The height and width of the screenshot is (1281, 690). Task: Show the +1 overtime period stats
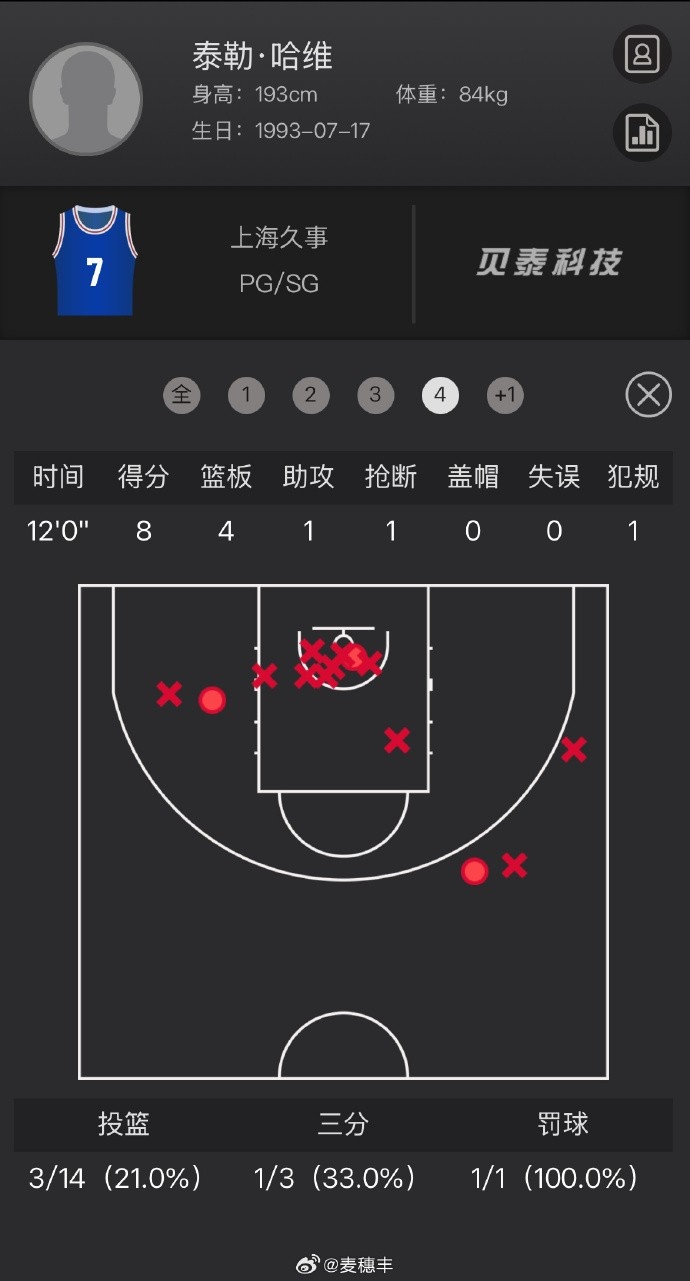pos(505,395)
